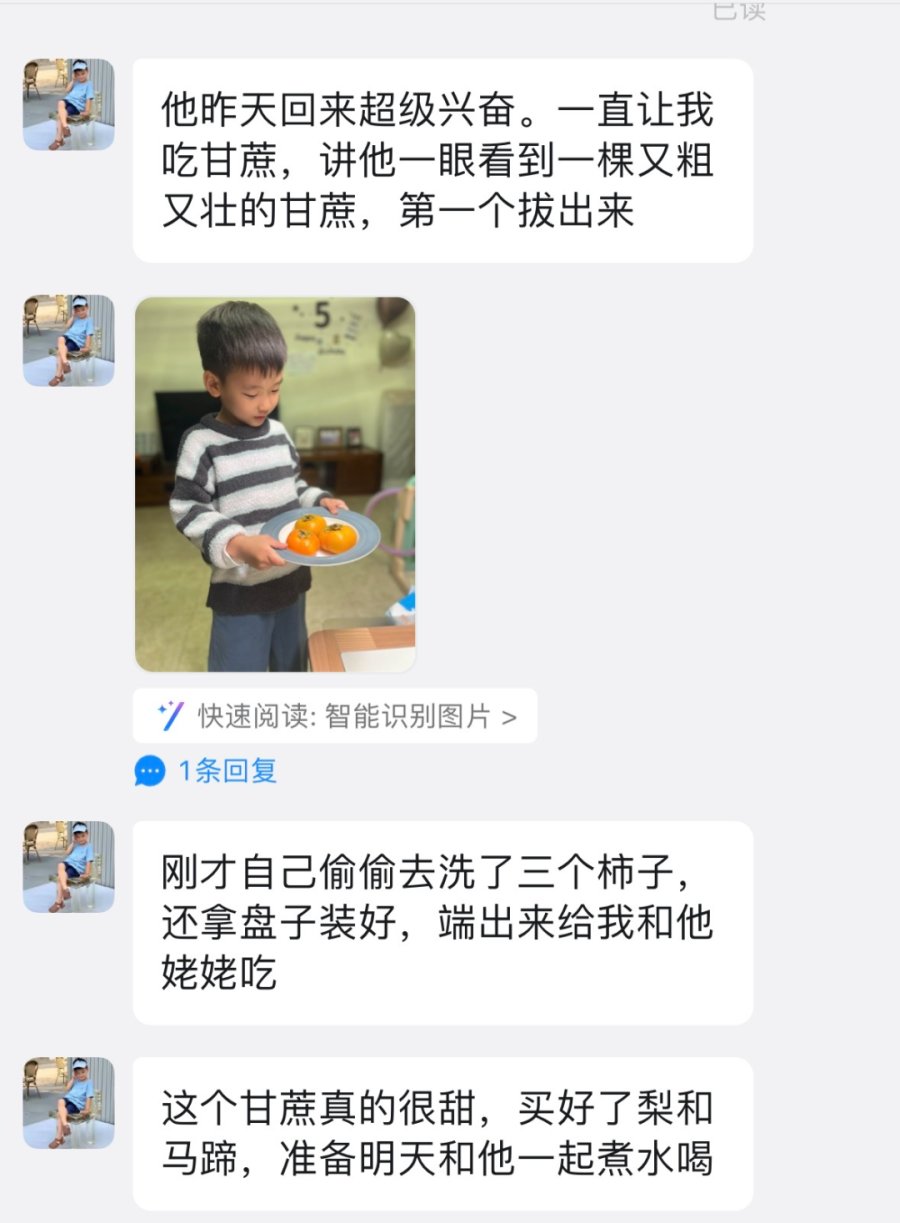This screenshot has width=900, height=1223.
Task: Open sender avatar beside the sugarcane excitement message
Action: coord(69,105)
